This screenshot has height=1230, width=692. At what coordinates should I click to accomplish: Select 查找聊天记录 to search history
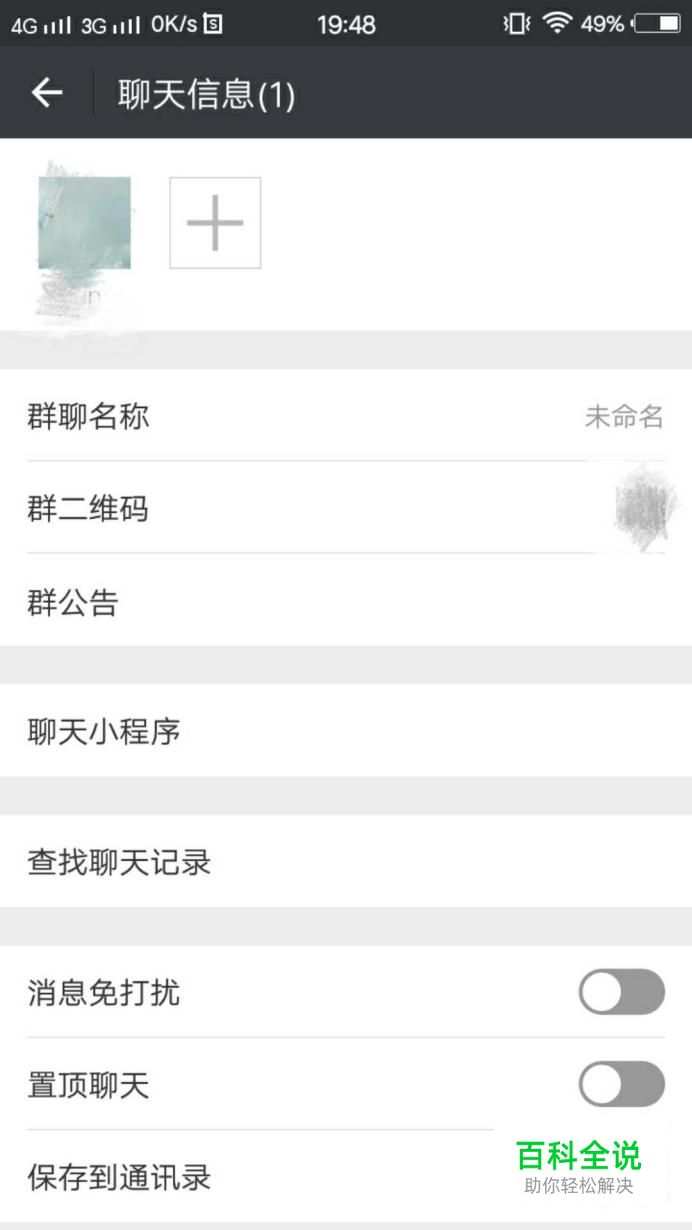tap(345, 862)
